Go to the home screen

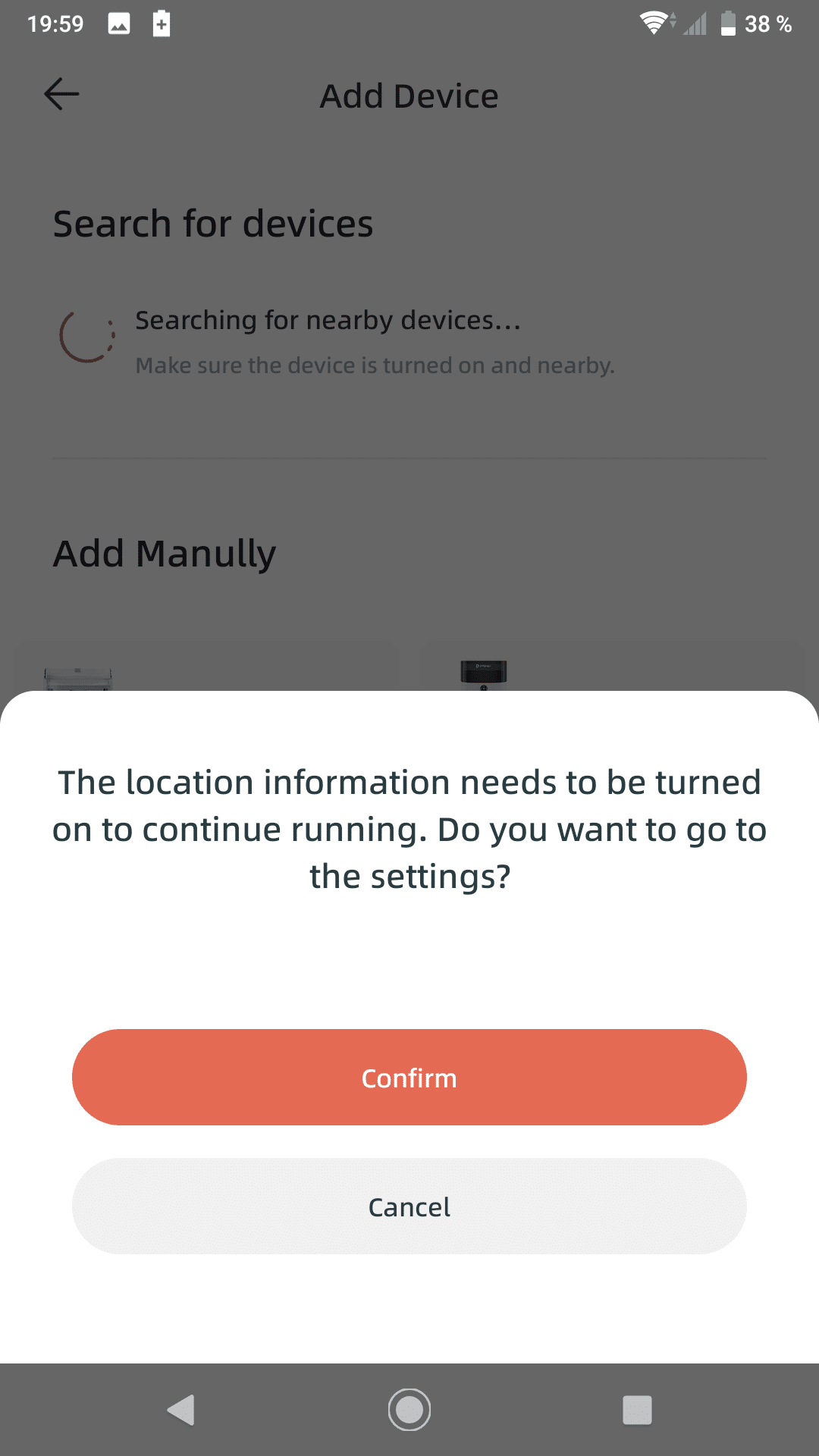pos(409,1410)
